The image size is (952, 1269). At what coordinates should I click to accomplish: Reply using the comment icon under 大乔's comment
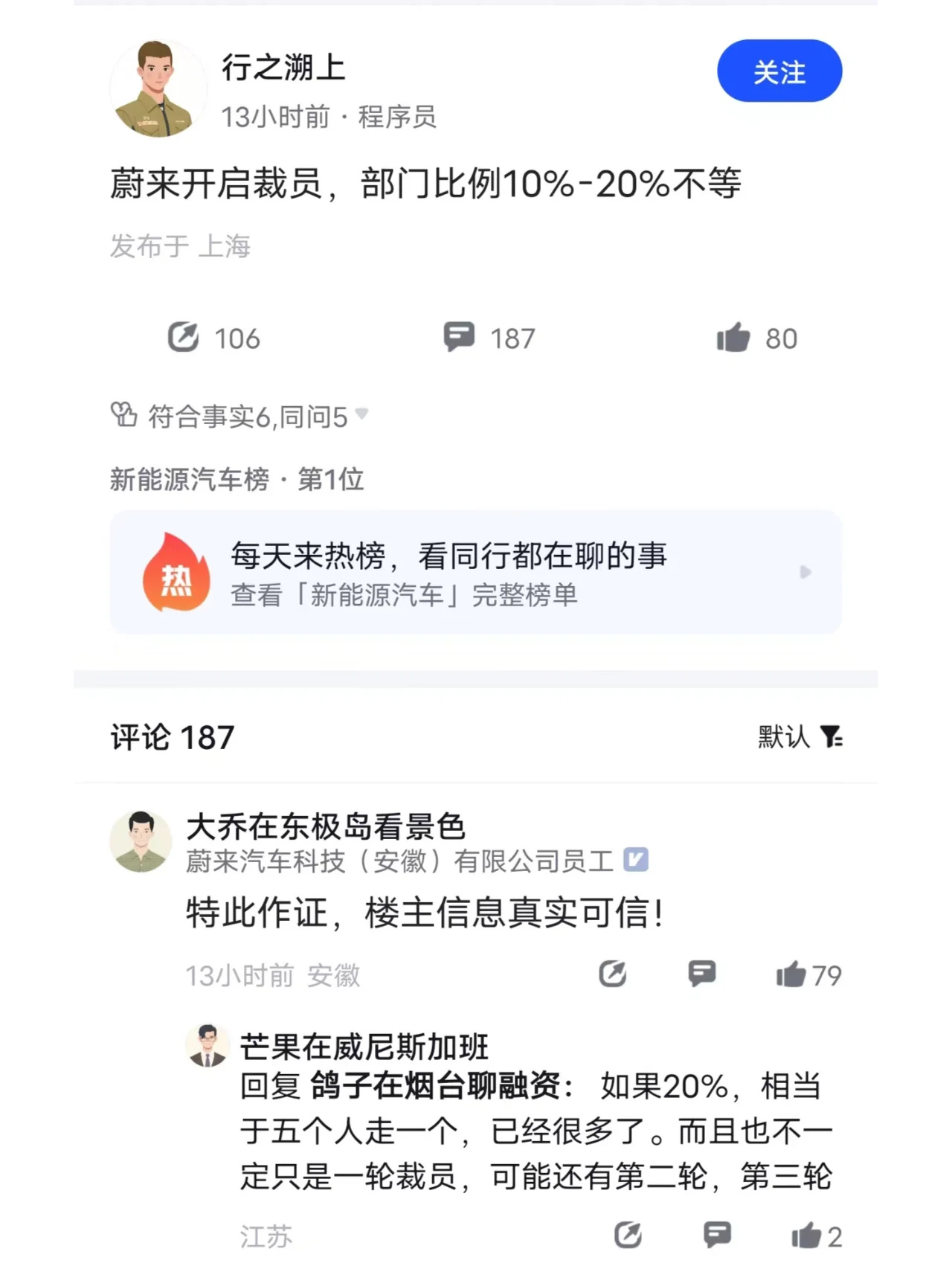(702, 973)
